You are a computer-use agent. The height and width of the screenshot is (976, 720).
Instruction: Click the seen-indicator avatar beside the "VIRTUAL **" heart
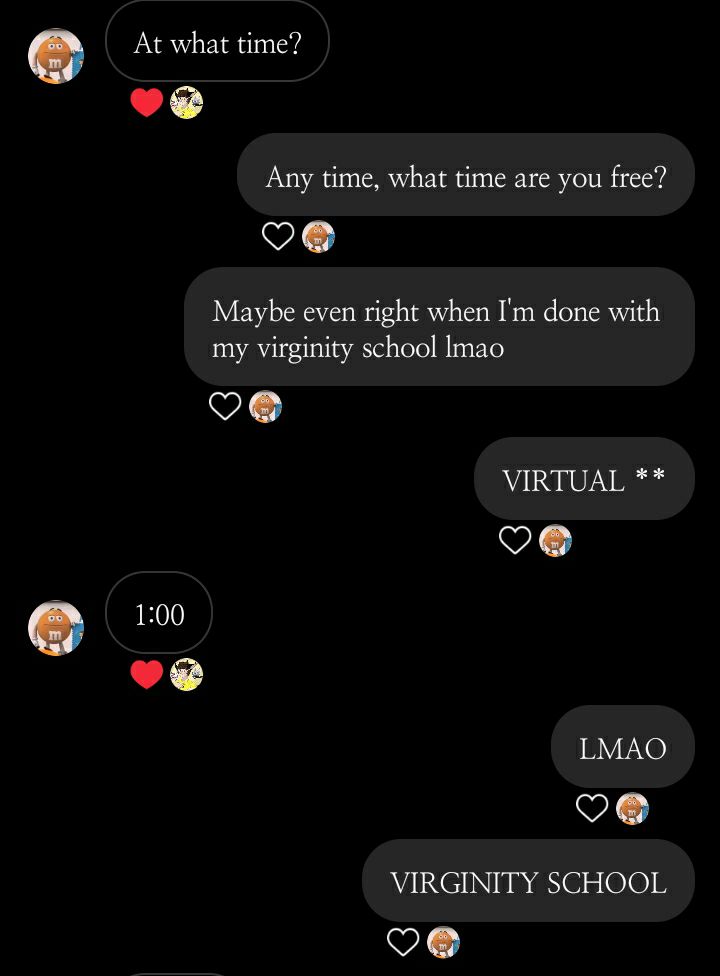pyautogui.click(x=556, y=540)
